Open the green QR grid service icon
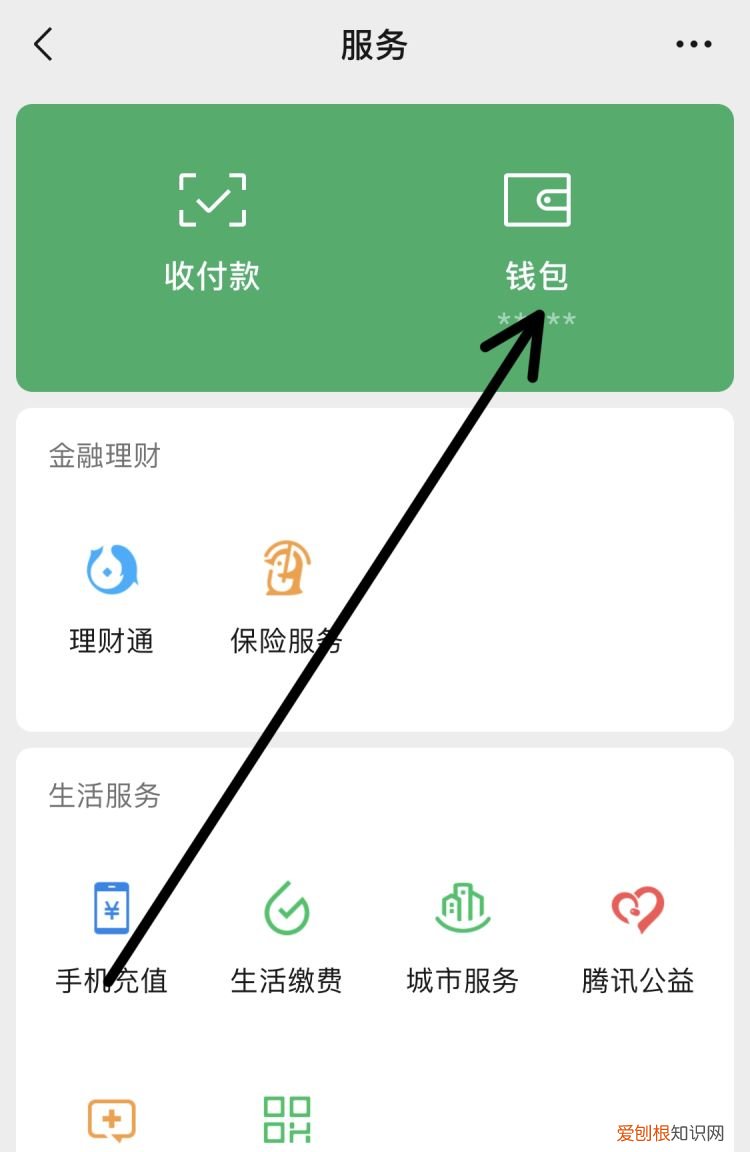Screen dimensions: 750x1152 (287, 1118)
